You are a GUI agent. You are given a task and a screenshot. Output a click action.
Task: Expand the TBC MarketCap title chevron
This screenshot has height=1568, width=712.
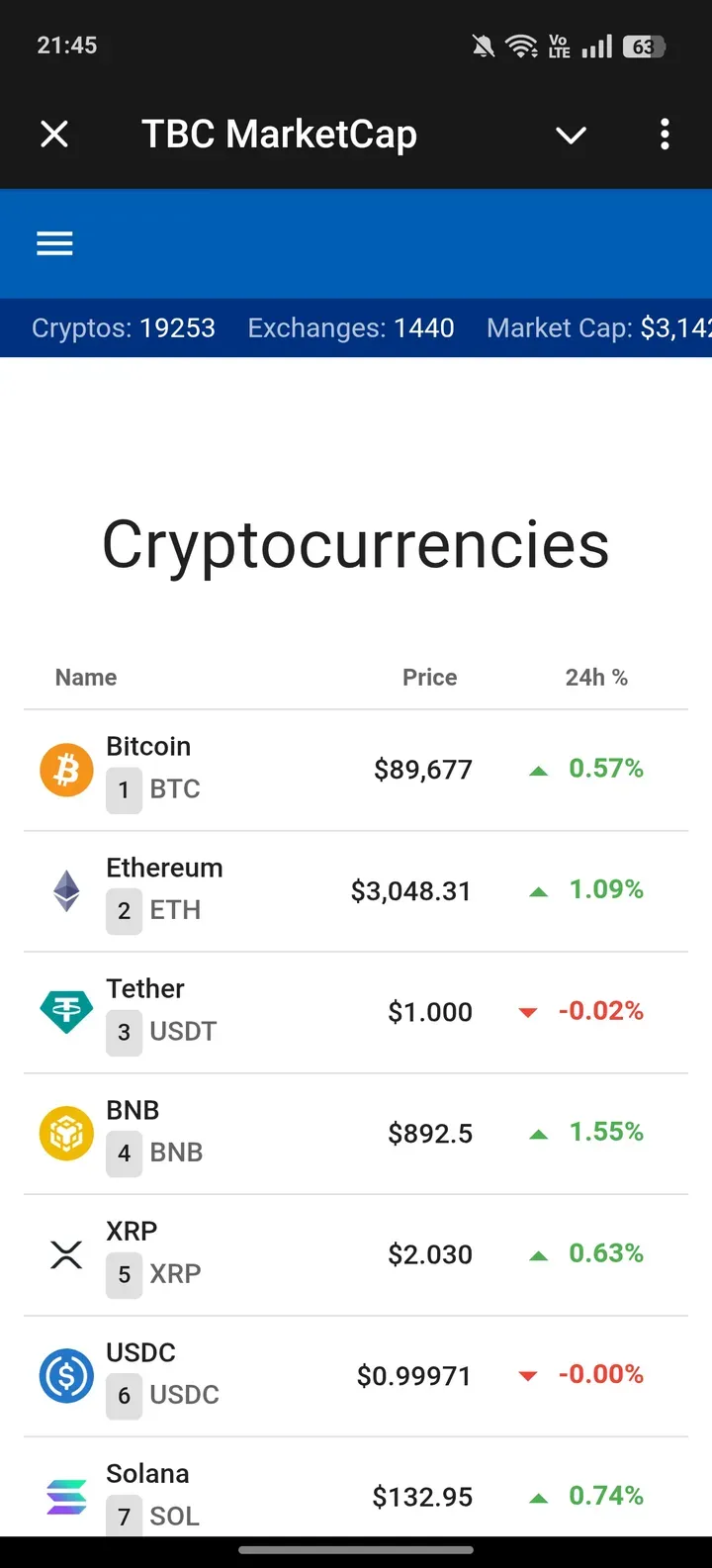pyautogui.click(x=571, y=135)
